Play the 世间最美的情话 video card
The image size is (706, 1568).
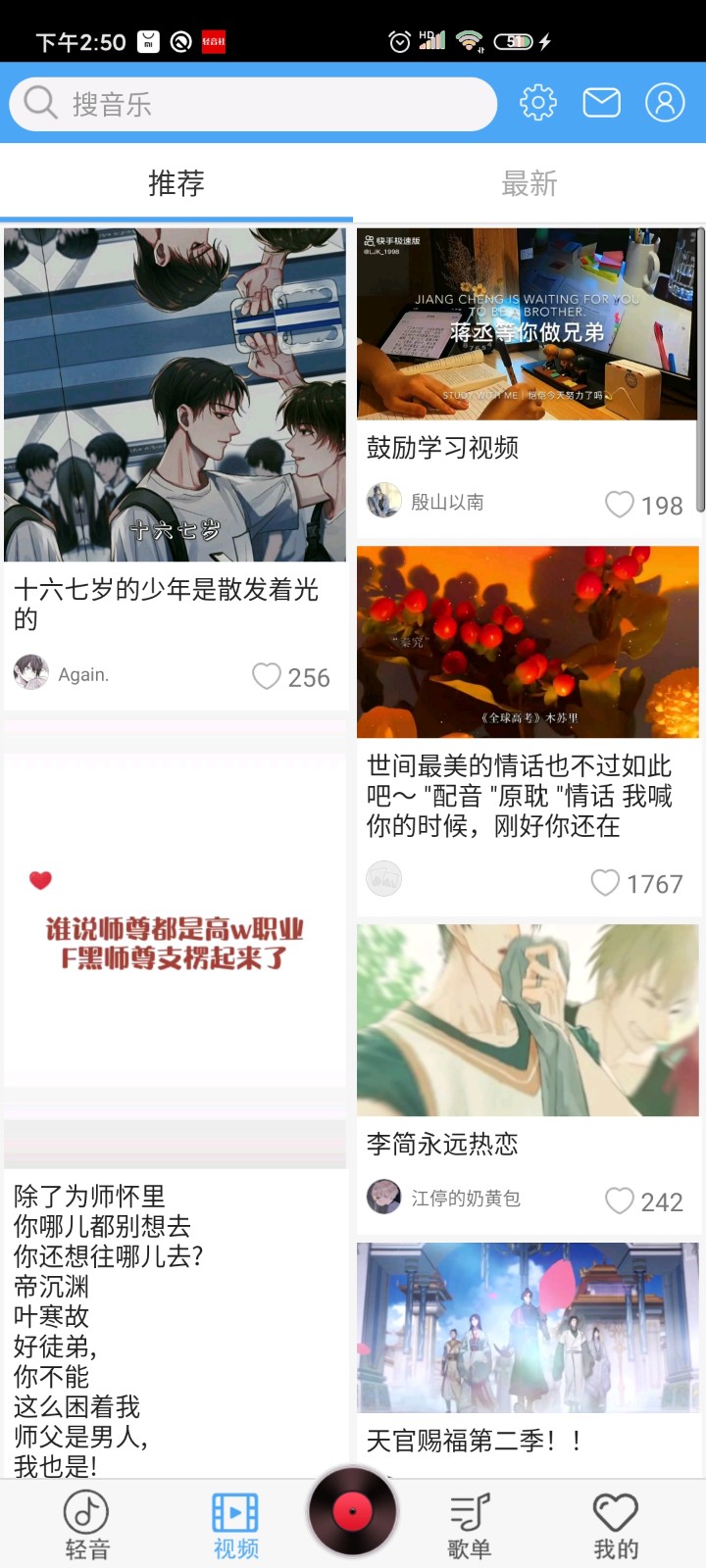coord(528,642)
